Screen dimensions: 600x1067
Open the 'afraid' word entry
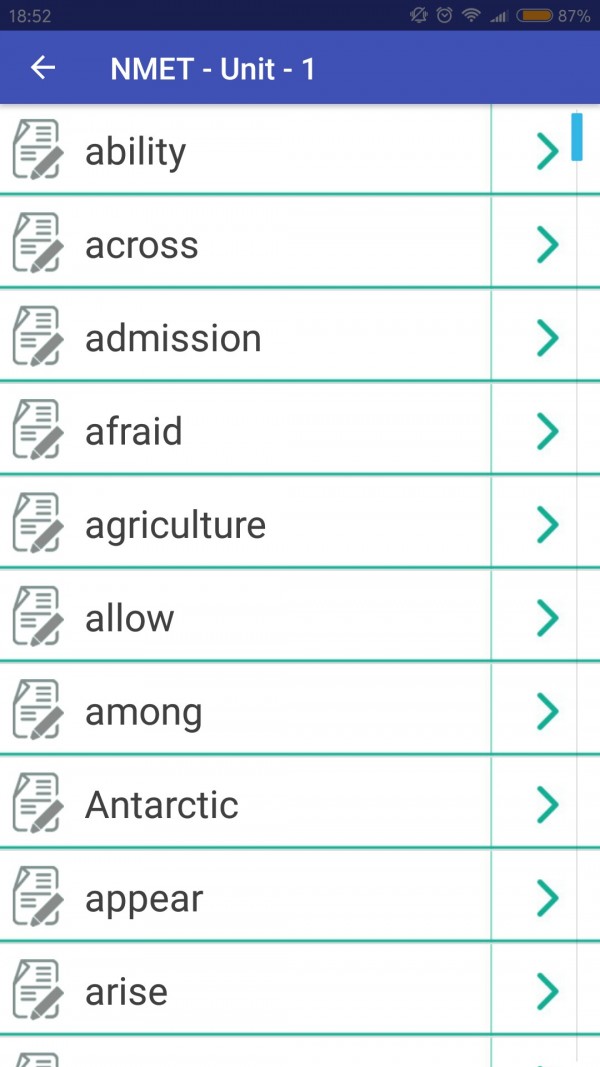coord(134,431)
